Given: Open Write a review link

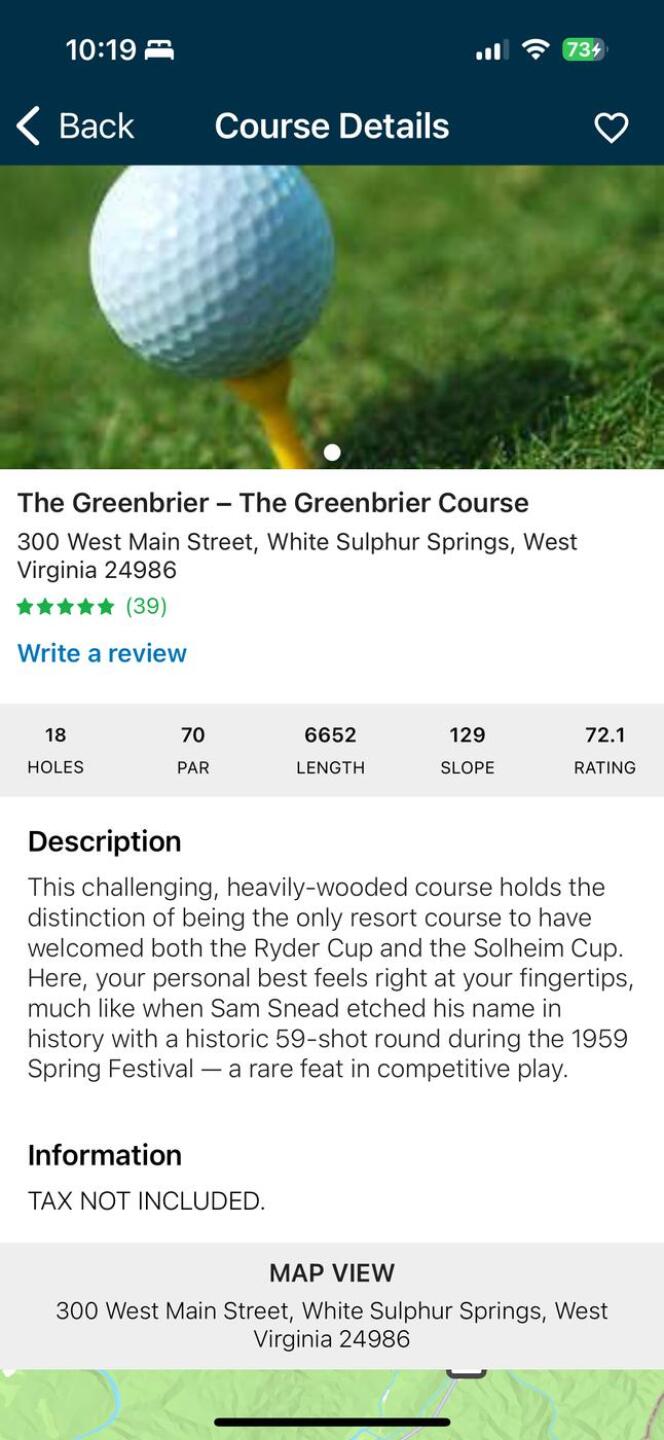Looking at the screenshot, I should [x=102, y=653].
